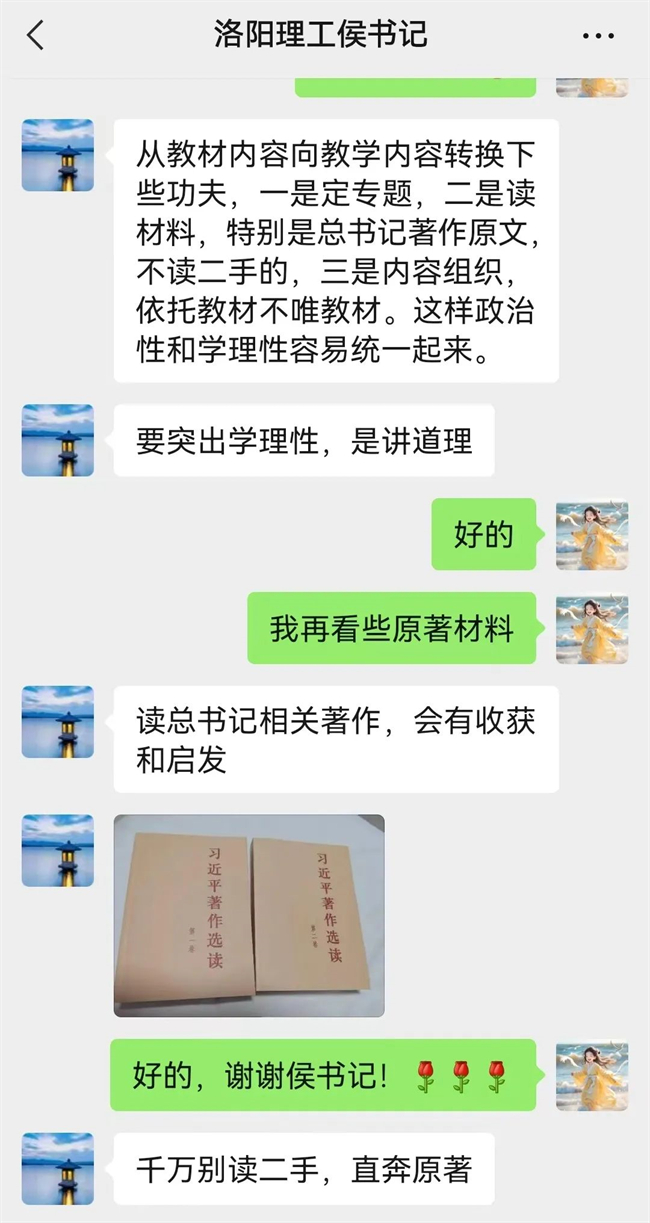The image size is (650, 1223).
Task: Open the contact's avatar beside the book photo
Action: 58,851
